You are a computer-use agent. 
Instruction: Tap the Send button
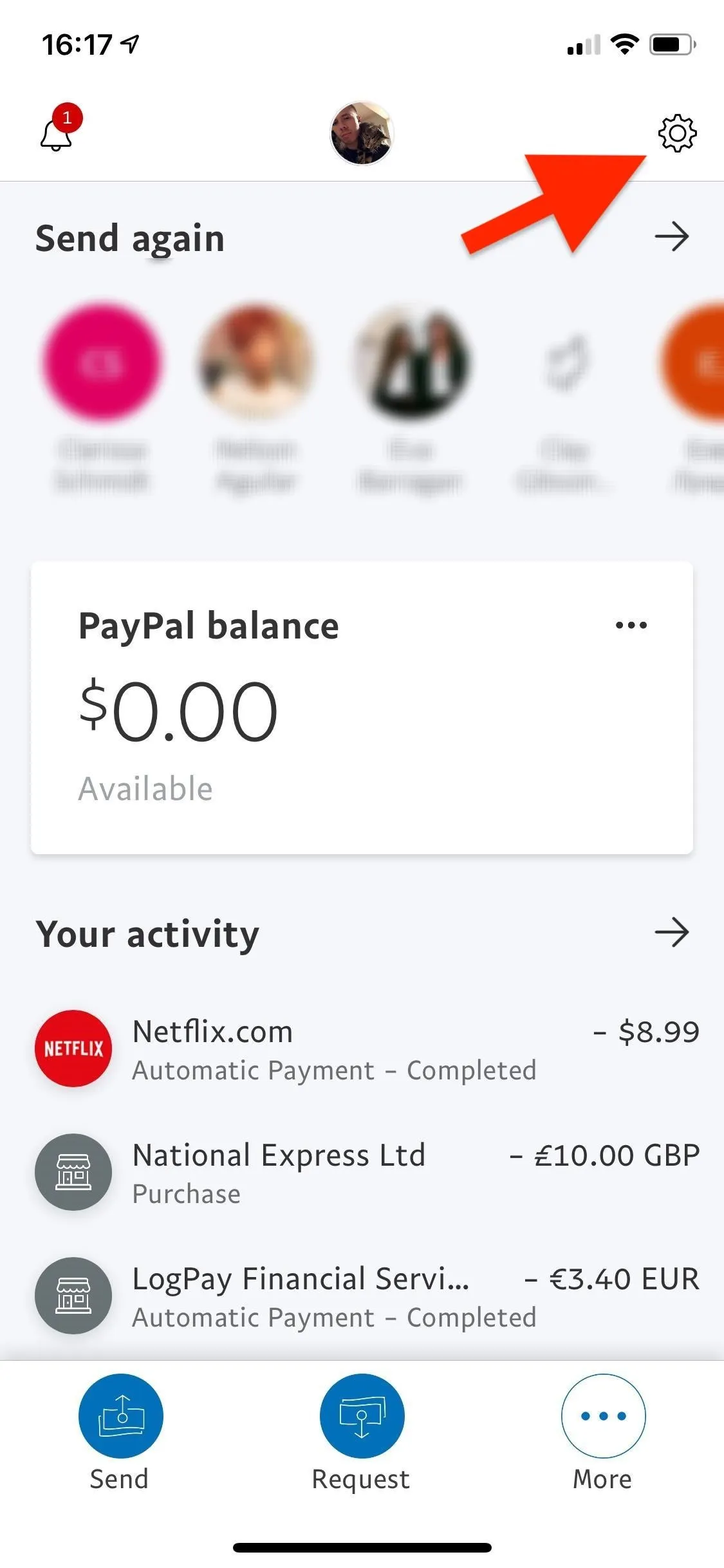(x=120, y=1433)
